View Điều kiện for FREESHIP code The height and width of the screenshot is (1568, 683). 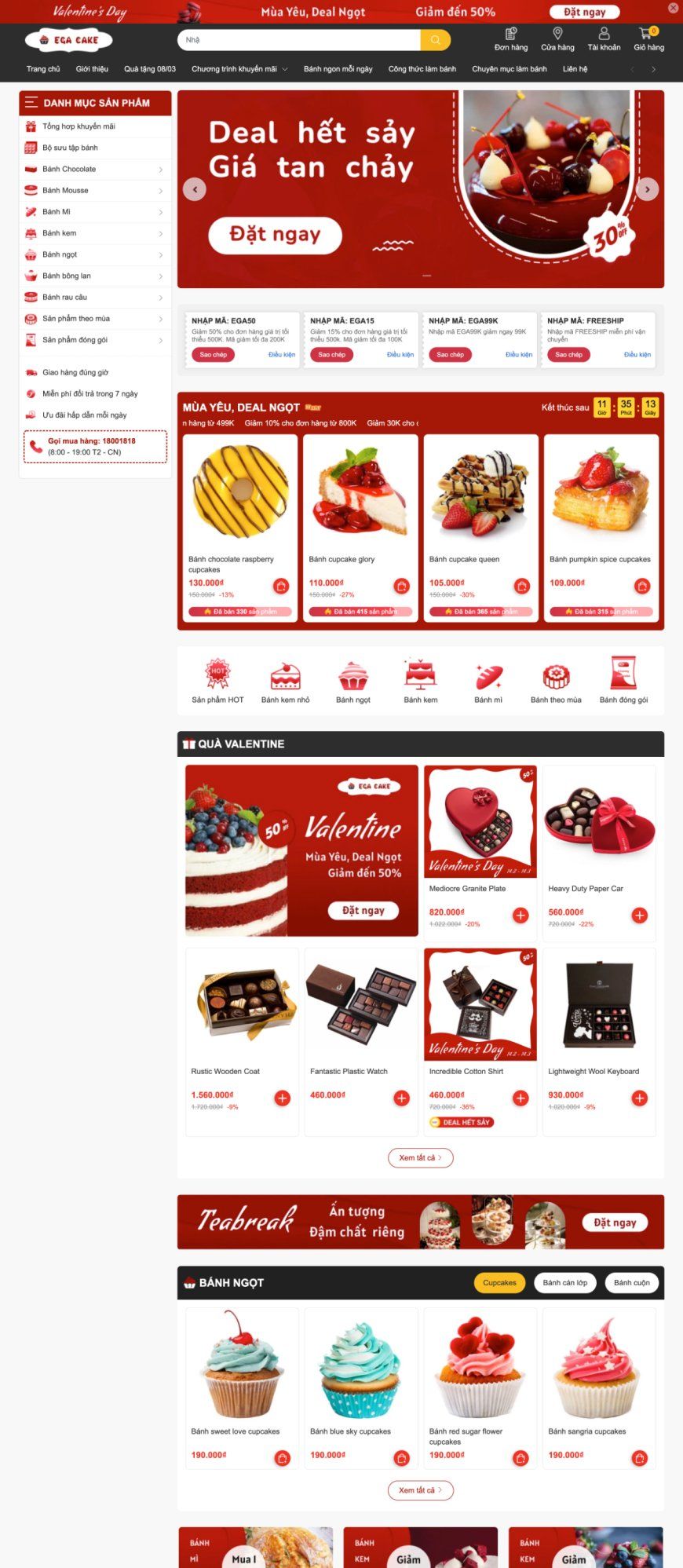tap(637, 355)
